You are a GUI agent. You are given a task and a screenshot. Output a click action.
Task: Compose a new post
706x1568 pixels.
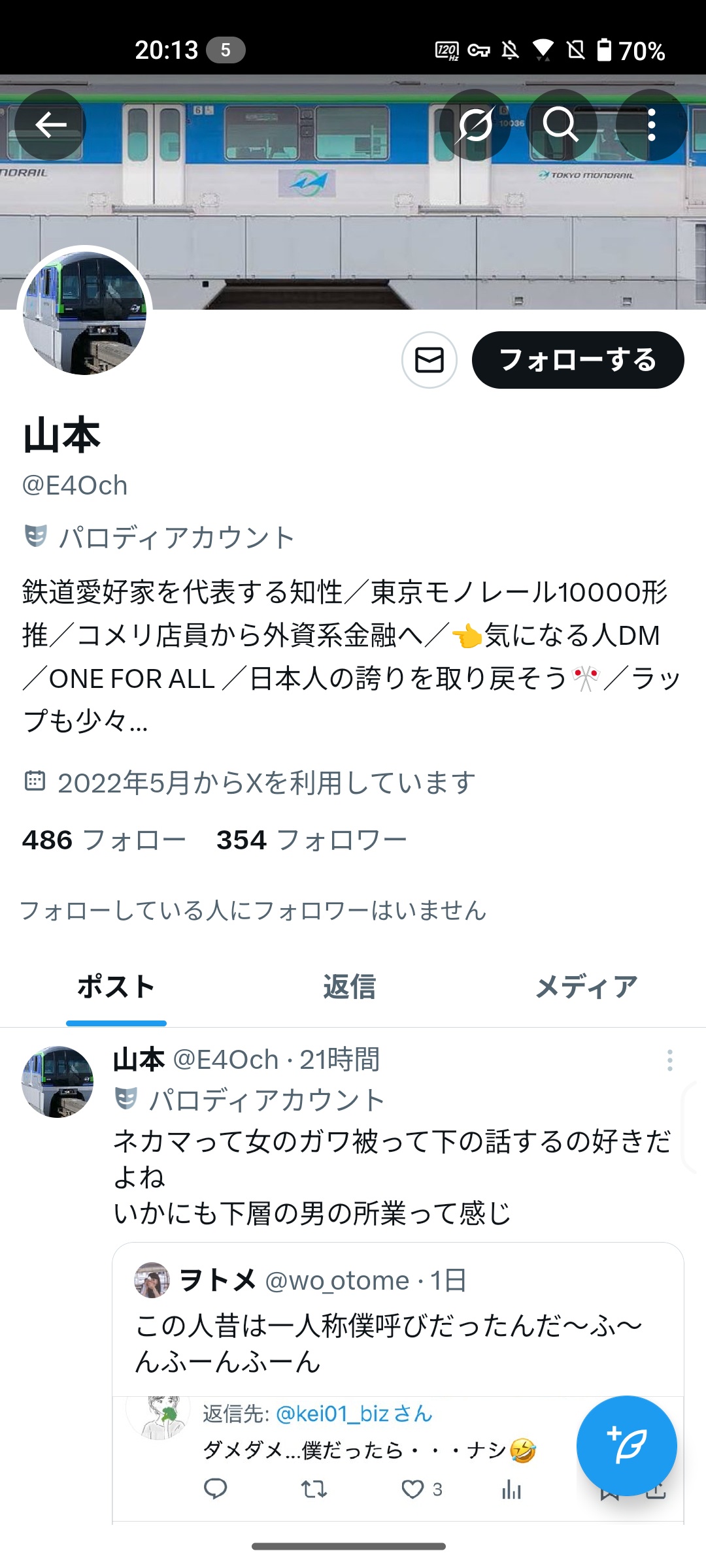tap(626, 1446)
